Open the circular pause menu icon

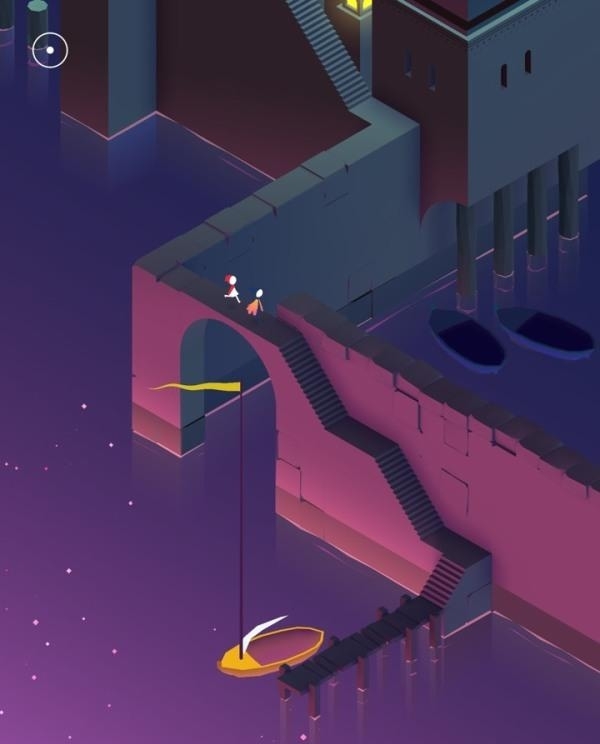(49, 49)
